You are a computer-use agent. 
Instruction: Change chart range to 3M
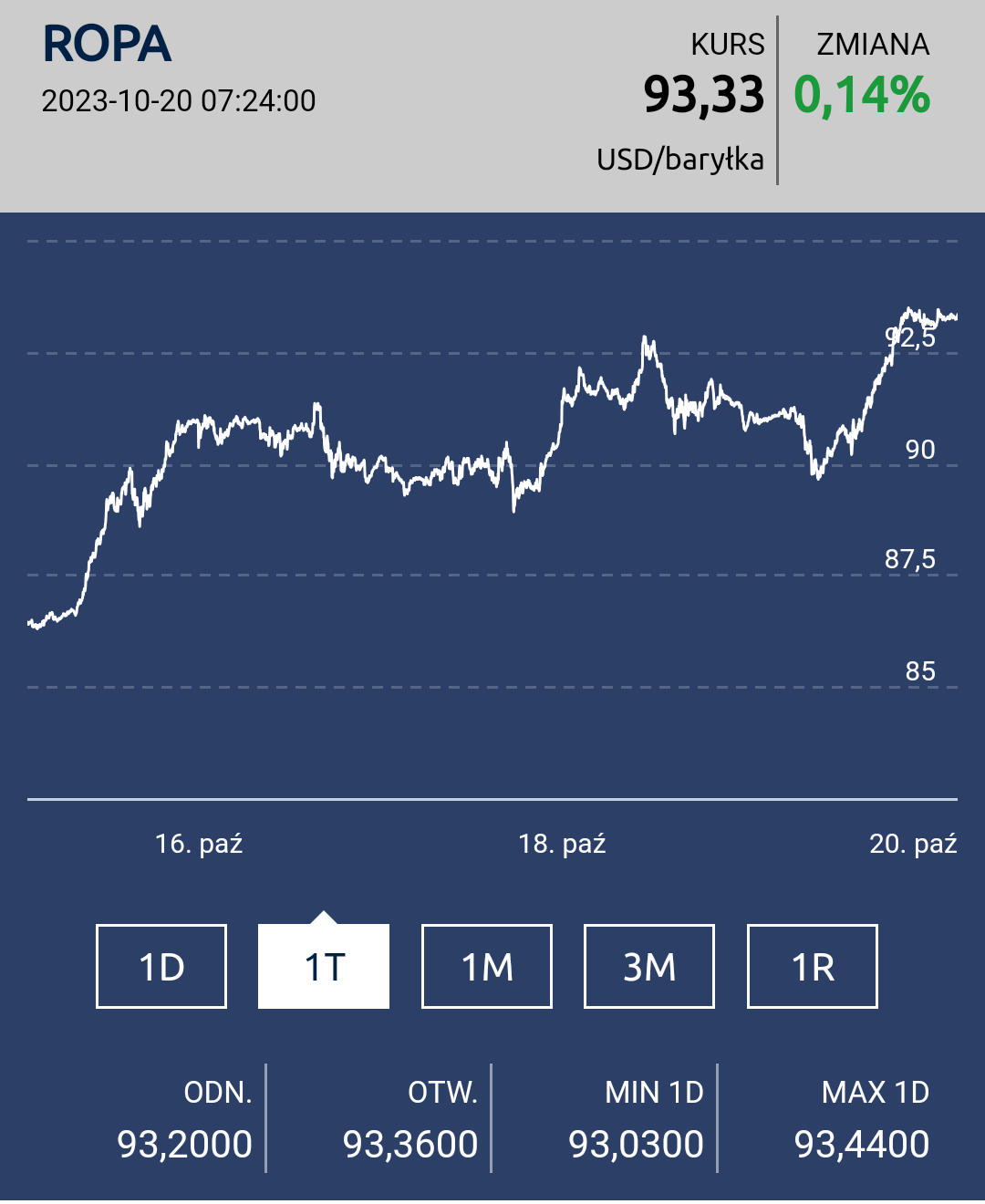(x=649, y=966)
